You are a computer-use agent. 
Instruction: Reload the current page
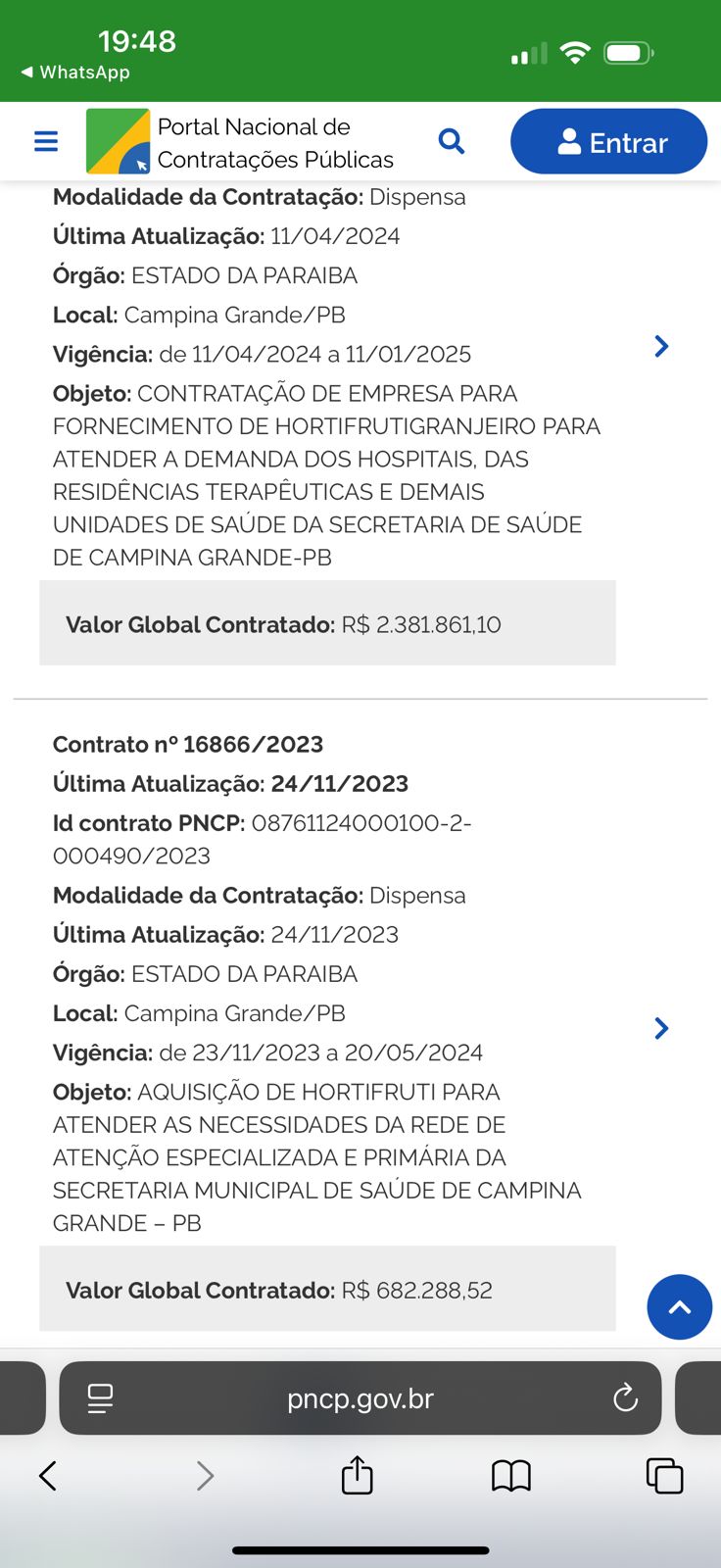[625, 1398]
